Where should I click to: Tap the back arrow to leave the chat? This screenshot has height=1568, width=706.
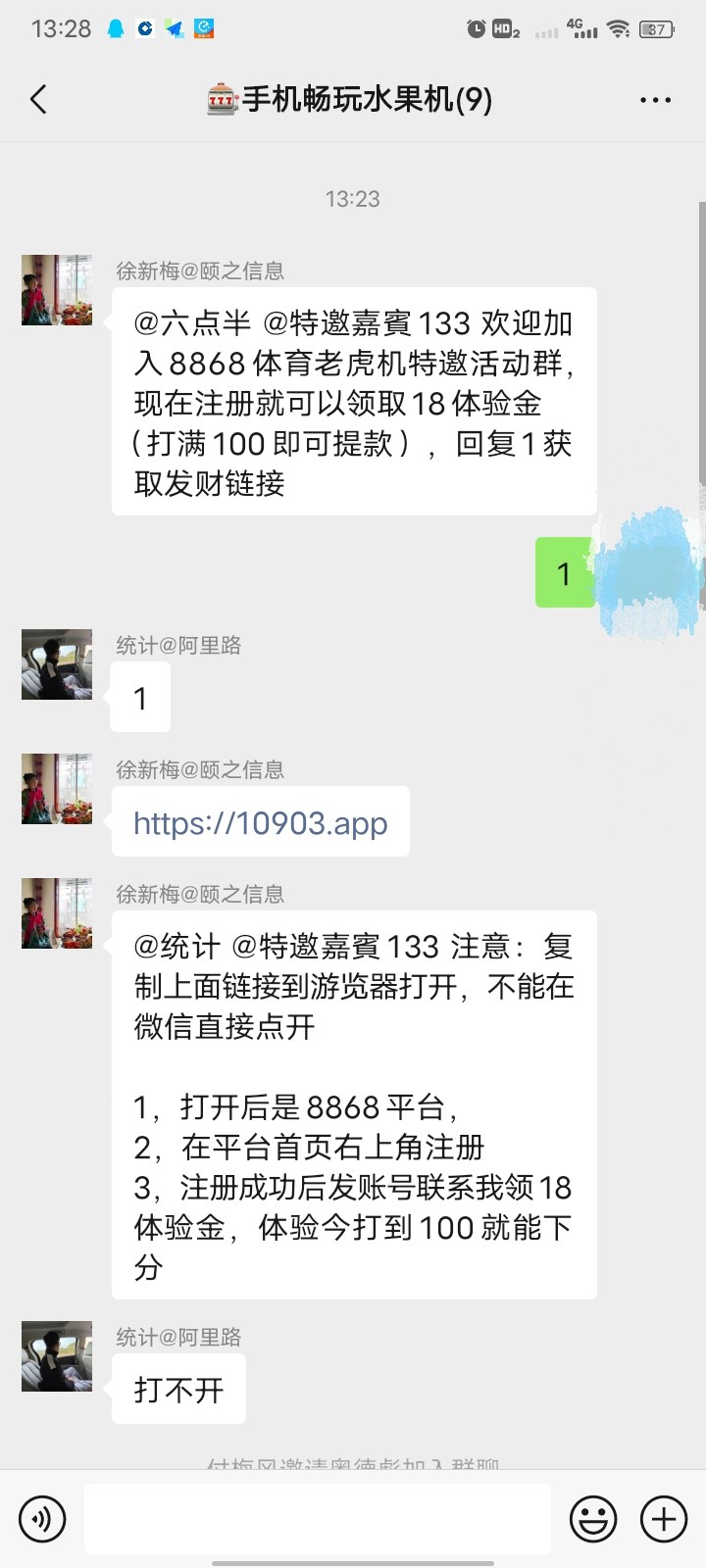pos(37,99)
